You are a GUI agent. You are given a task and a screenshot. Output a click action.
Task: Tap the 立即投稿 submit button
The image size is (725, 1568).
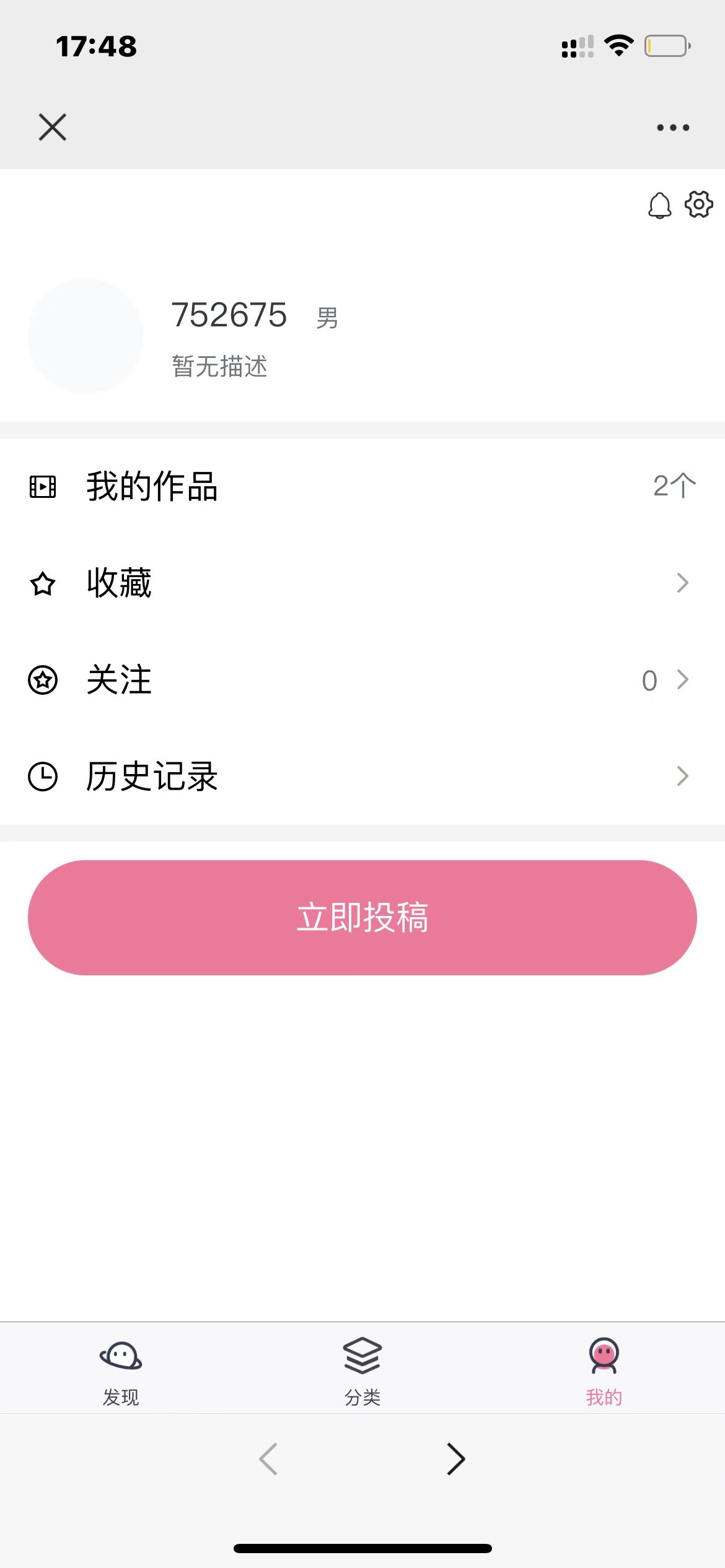pos(362,917)
